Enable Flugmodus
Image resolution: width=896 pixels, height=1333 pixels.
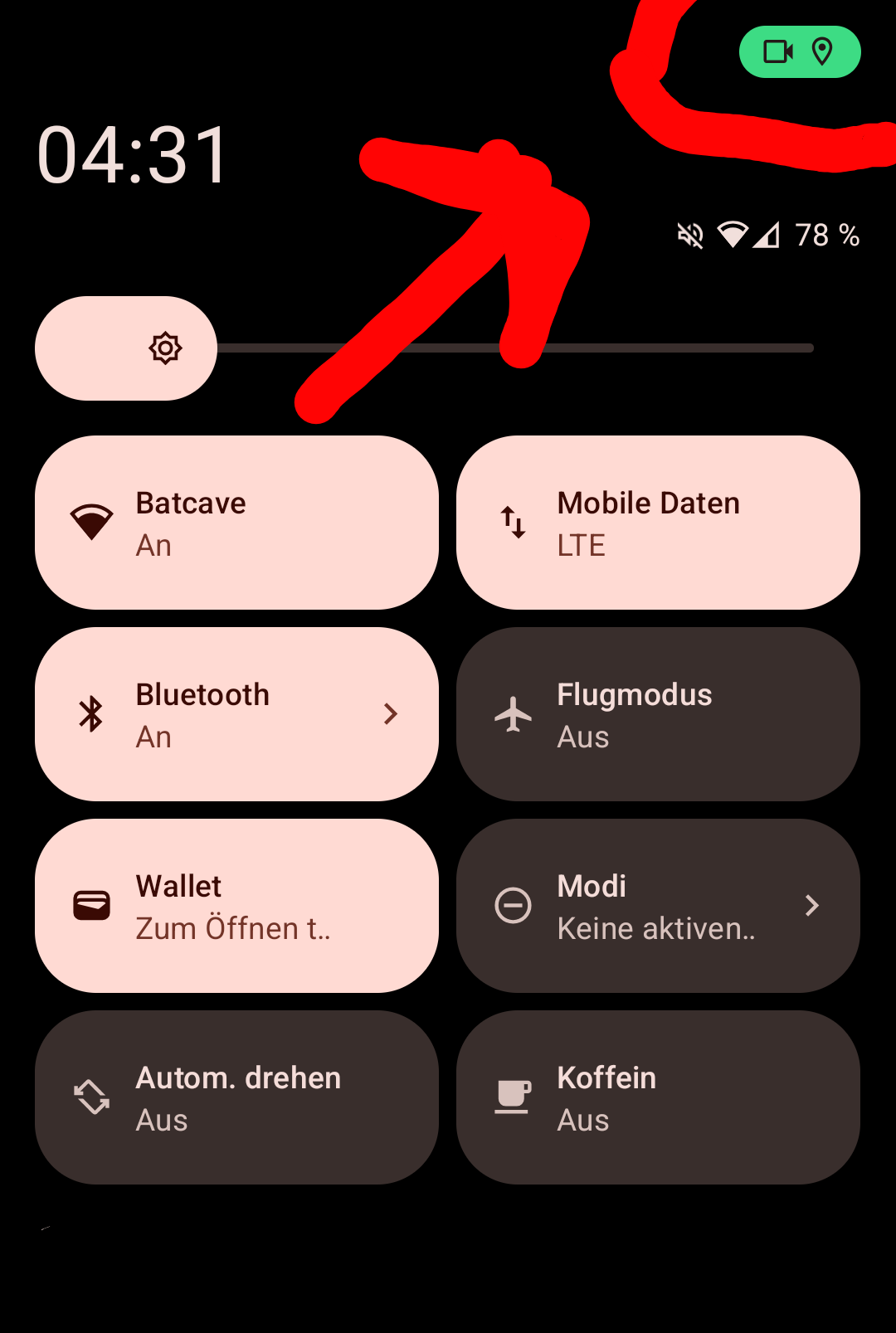coord(657,714)
